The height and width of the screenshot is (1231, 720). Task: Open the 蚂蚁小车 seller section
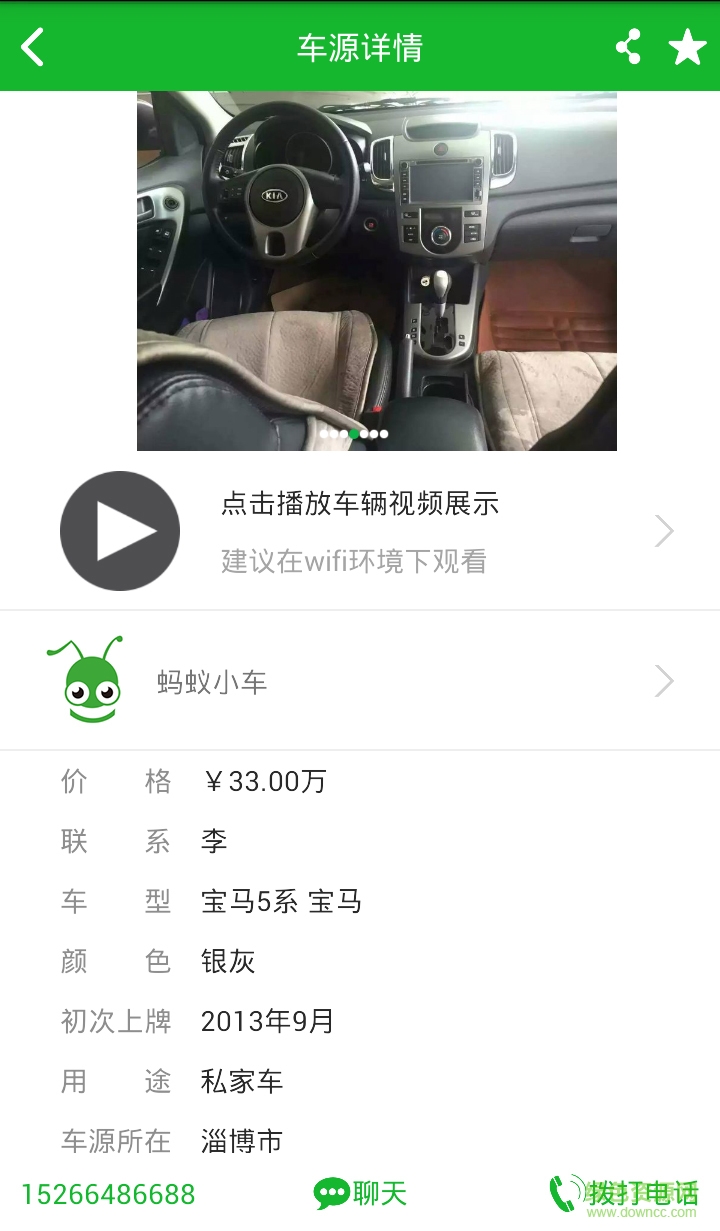click(360, 680)
